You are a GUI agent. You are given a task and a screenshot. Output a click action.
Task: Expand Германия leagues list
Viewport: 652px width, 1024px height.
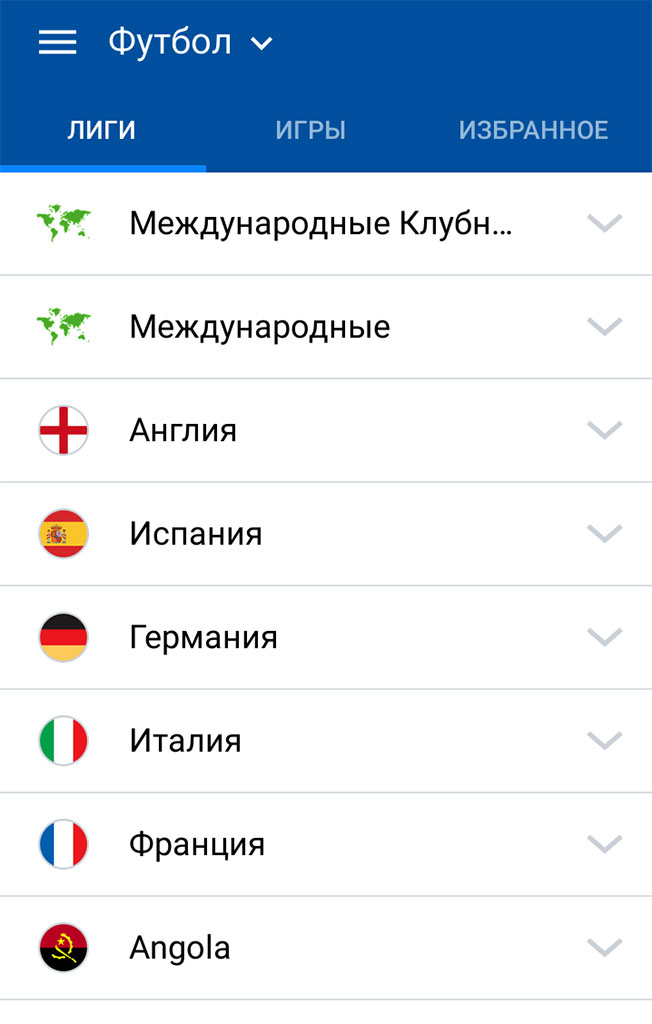(605, 637)
